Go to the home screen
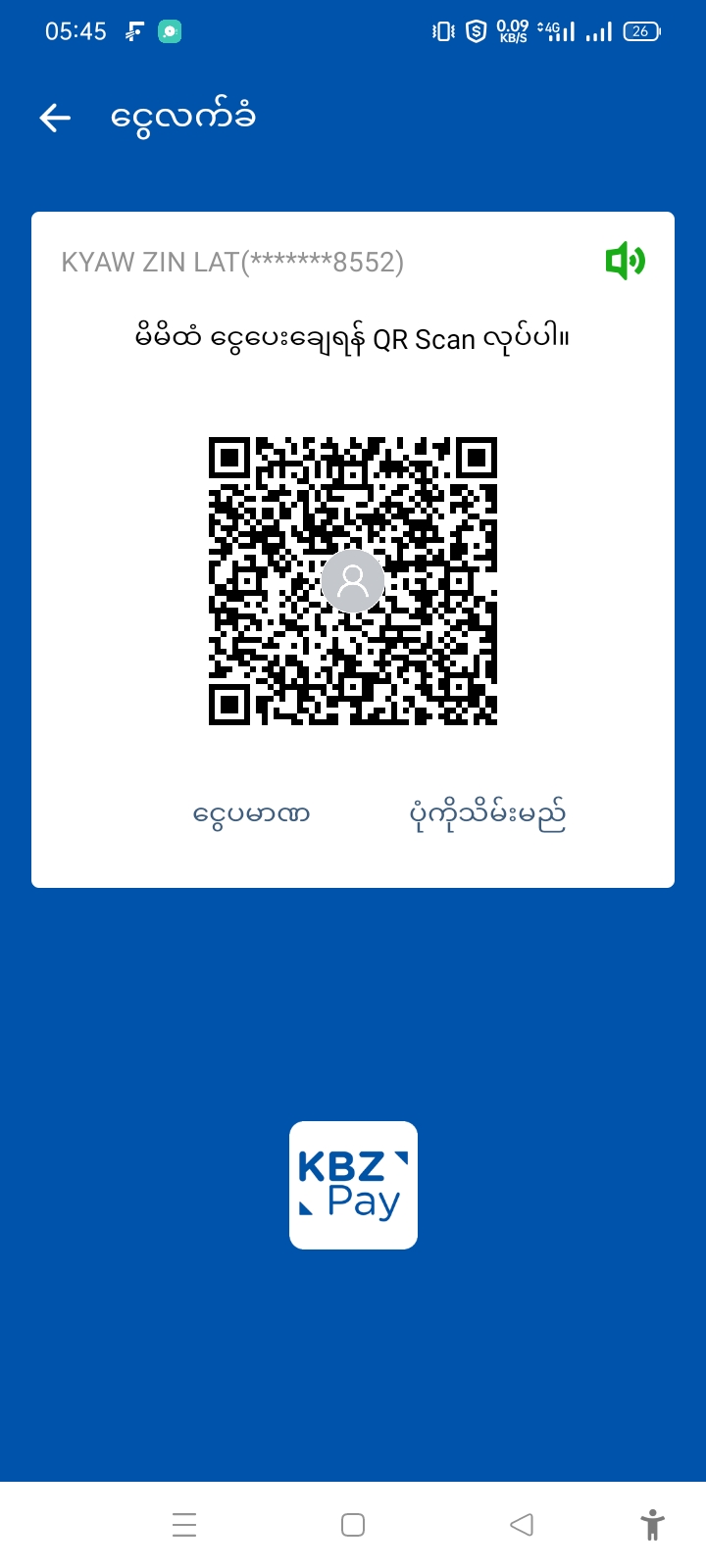Viewport: 706px width, 1568px height. coord(353,1525)
